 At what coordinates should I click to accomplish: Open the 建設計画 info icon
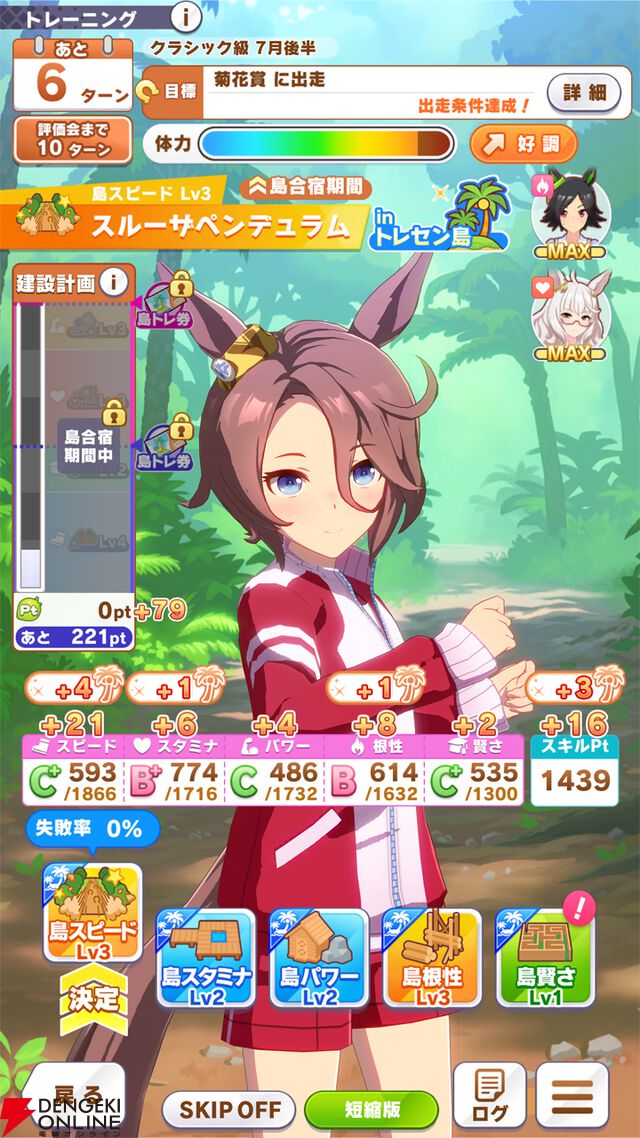[117, 282]
